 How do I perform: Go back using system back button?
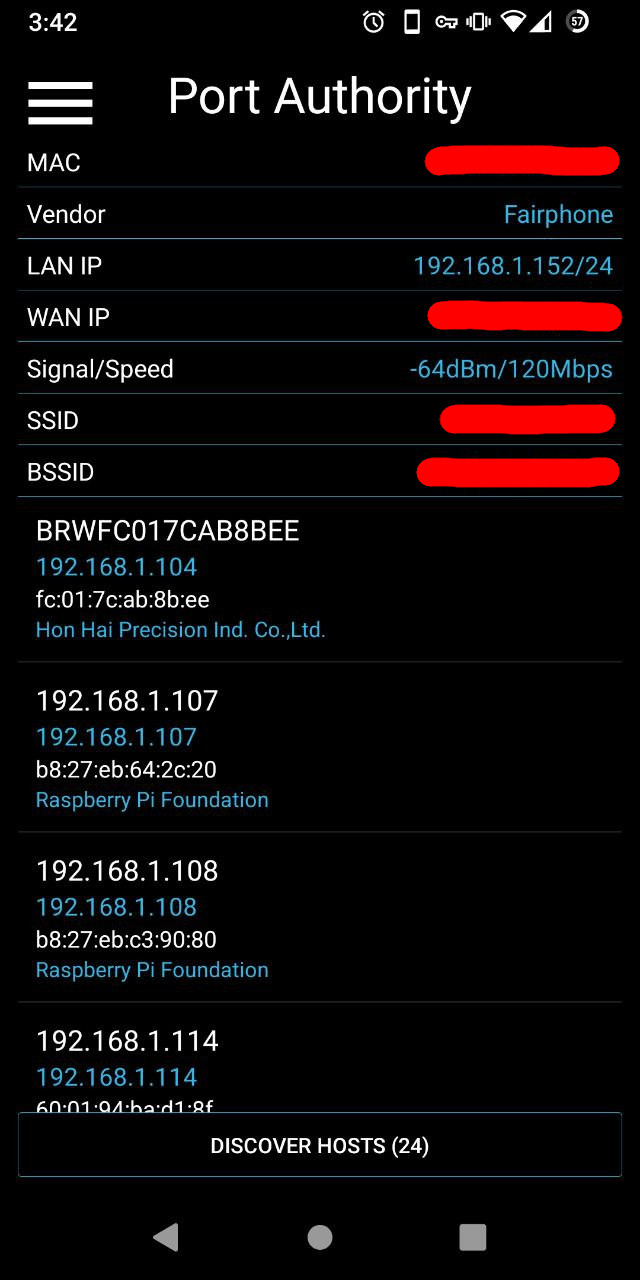[166, 1237]
